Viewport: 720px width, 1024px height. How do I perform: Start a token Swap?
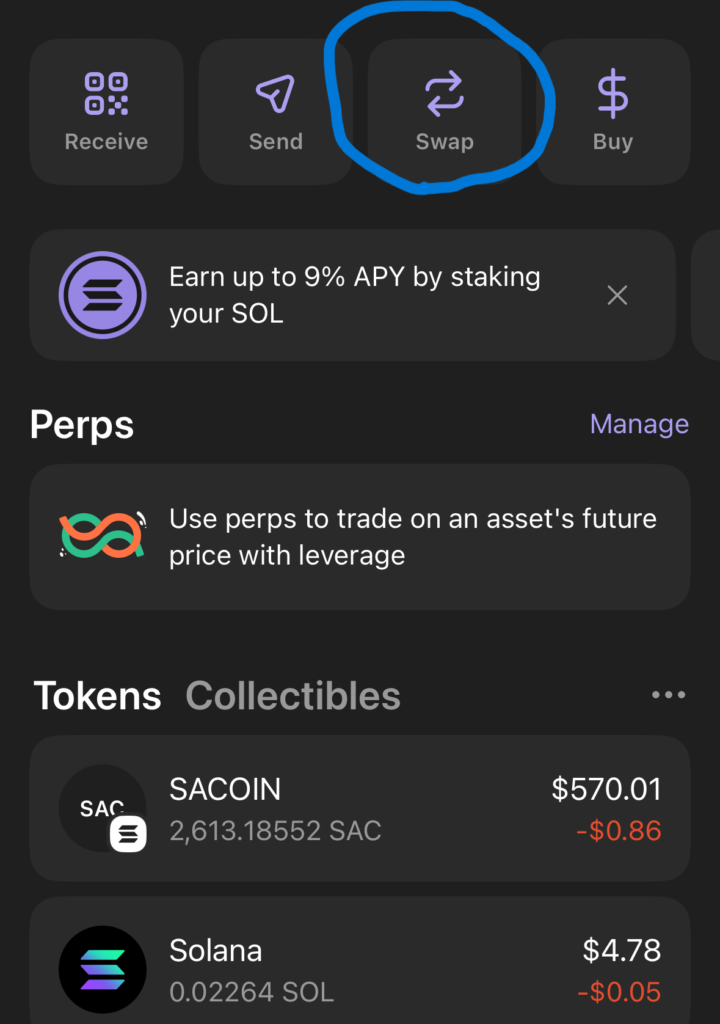coord(444,112)
